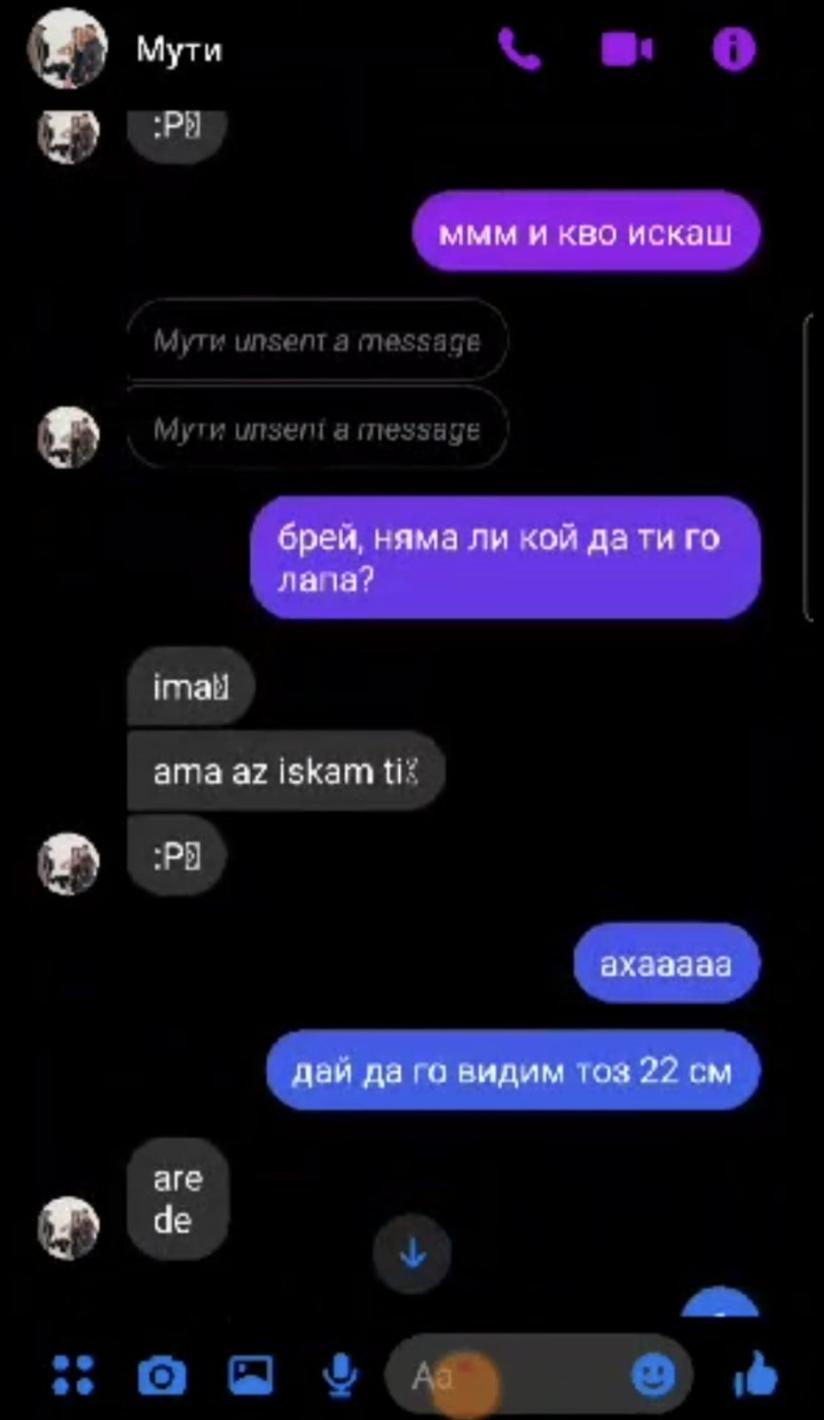Open conversation info for Мути
The width and height of the screenshot is (824, 1420).
pyautogui.click(x=734, y=48)
